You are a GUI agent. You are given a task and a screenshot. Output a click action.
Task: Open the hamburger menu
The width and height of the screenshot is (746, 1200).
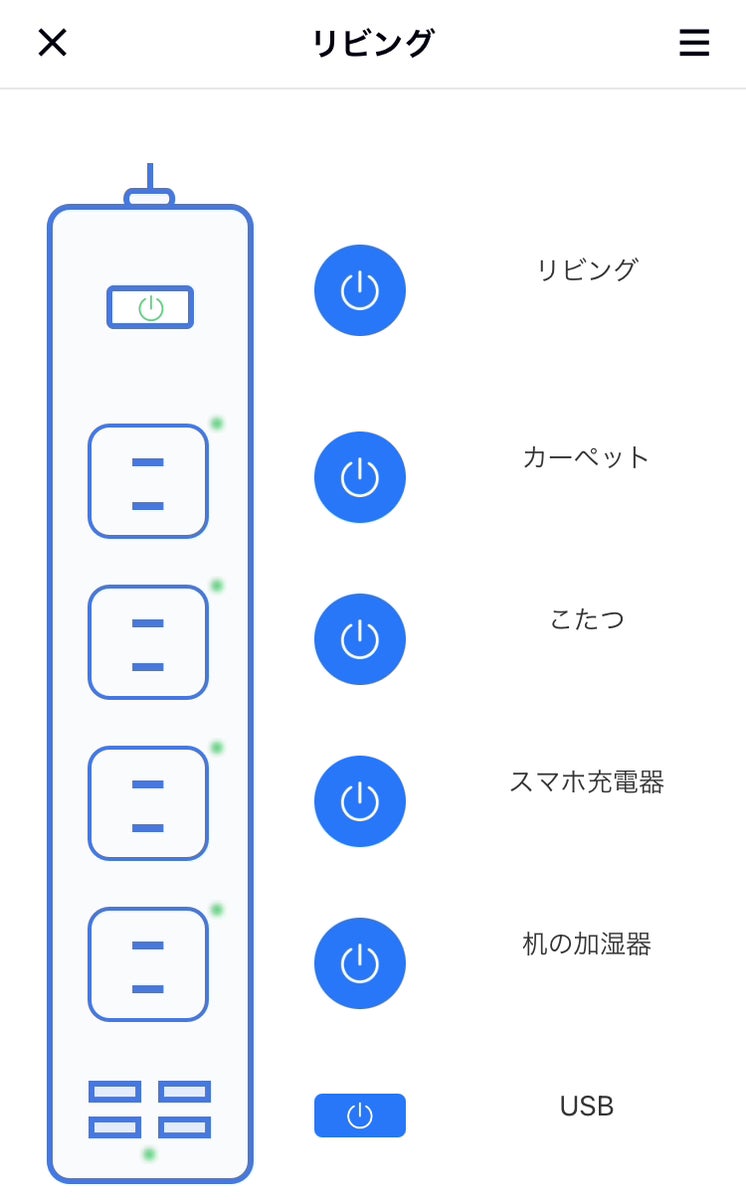694,43
